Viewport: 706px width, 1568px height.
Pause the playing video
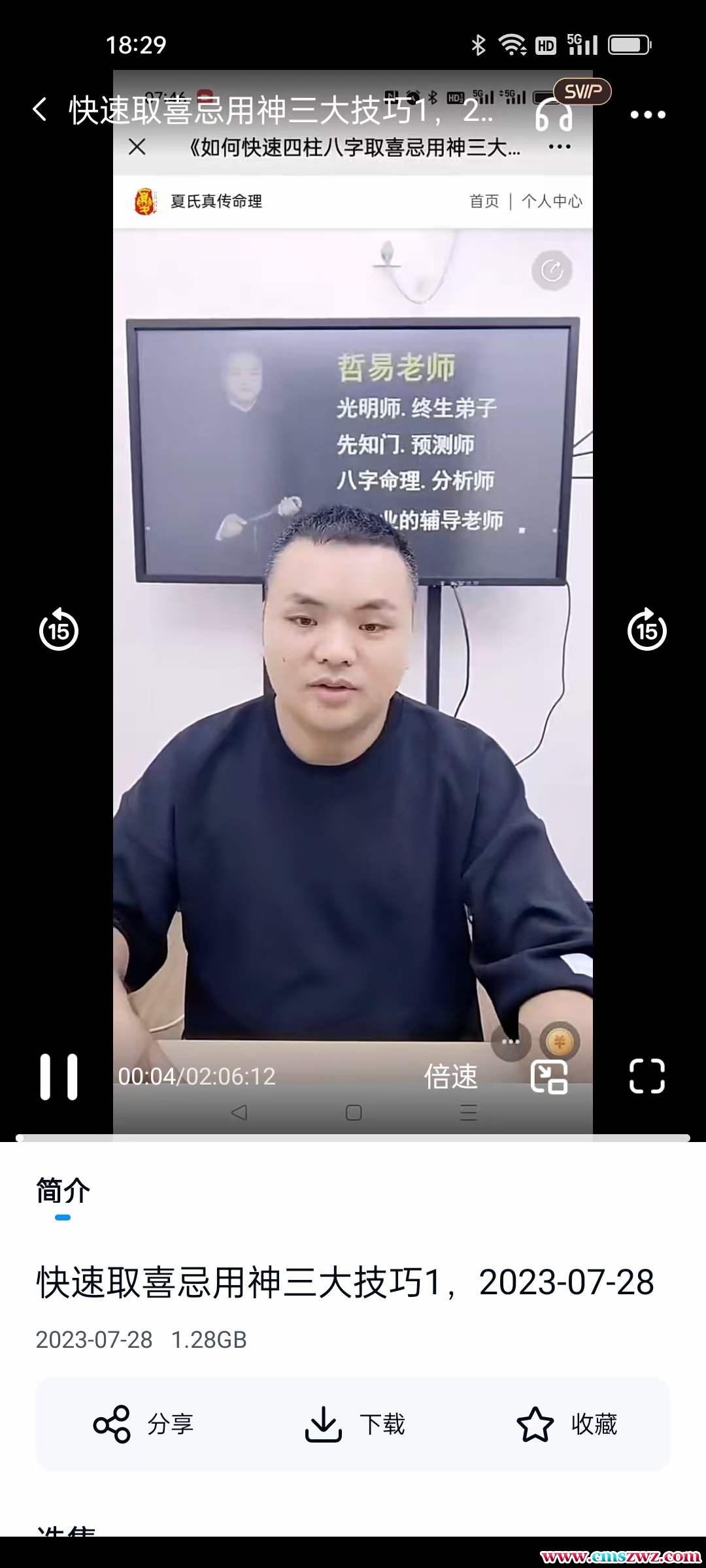pos(59,1077)
